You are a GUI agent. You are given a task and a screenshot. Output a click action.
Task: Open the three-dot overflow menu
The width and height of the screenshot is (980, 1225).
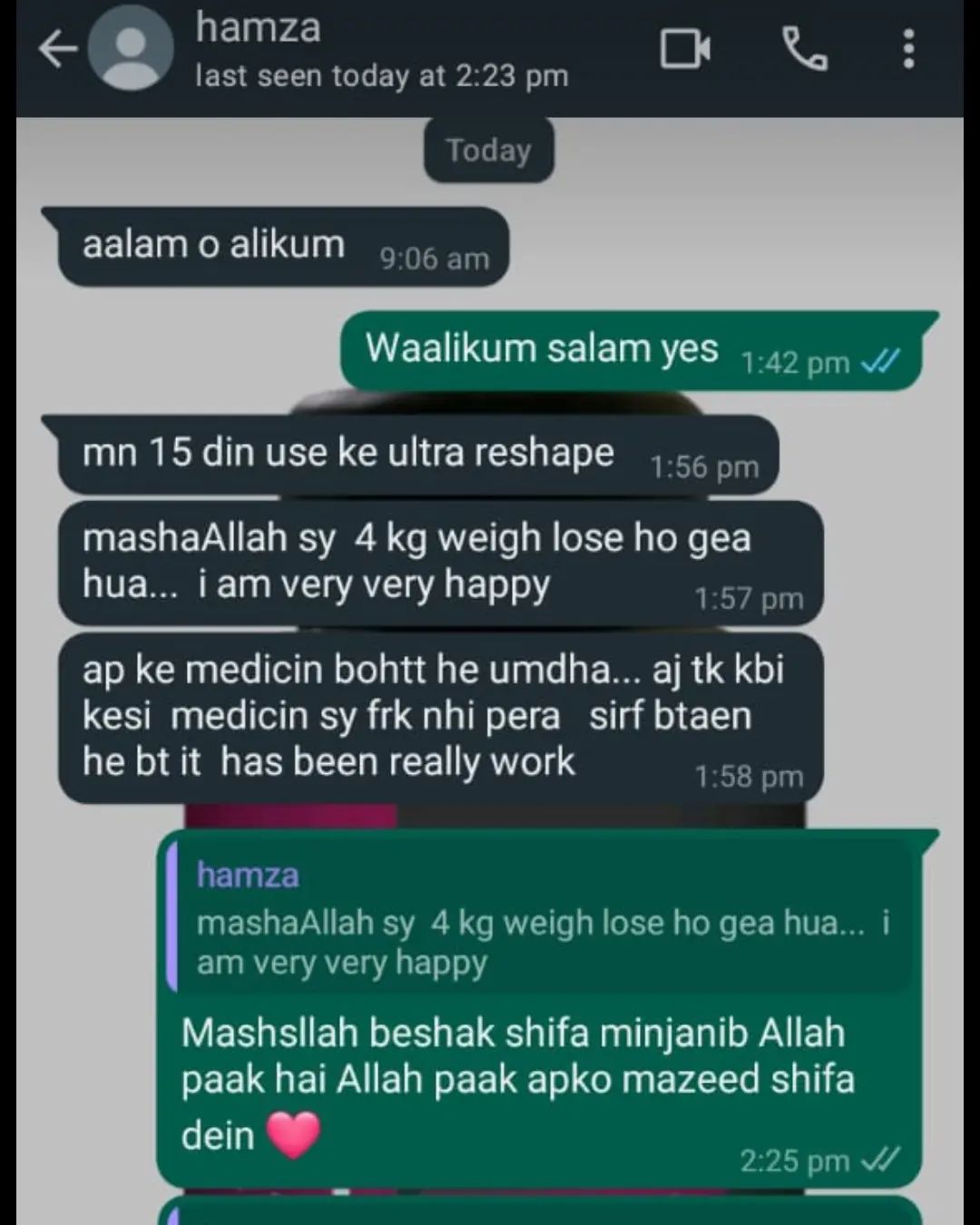[908, 49]
